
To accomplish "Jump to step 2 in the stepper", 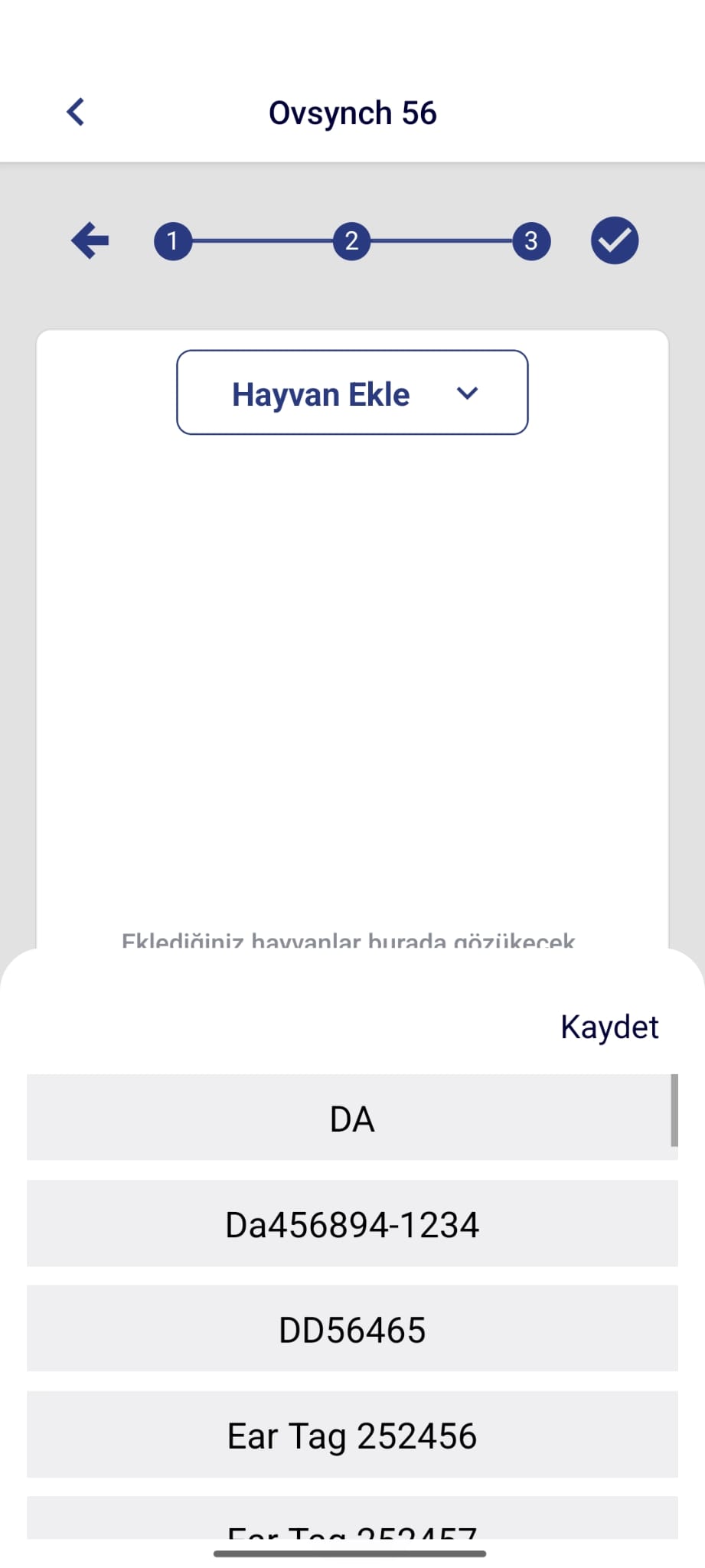I will tap(351, 241).
